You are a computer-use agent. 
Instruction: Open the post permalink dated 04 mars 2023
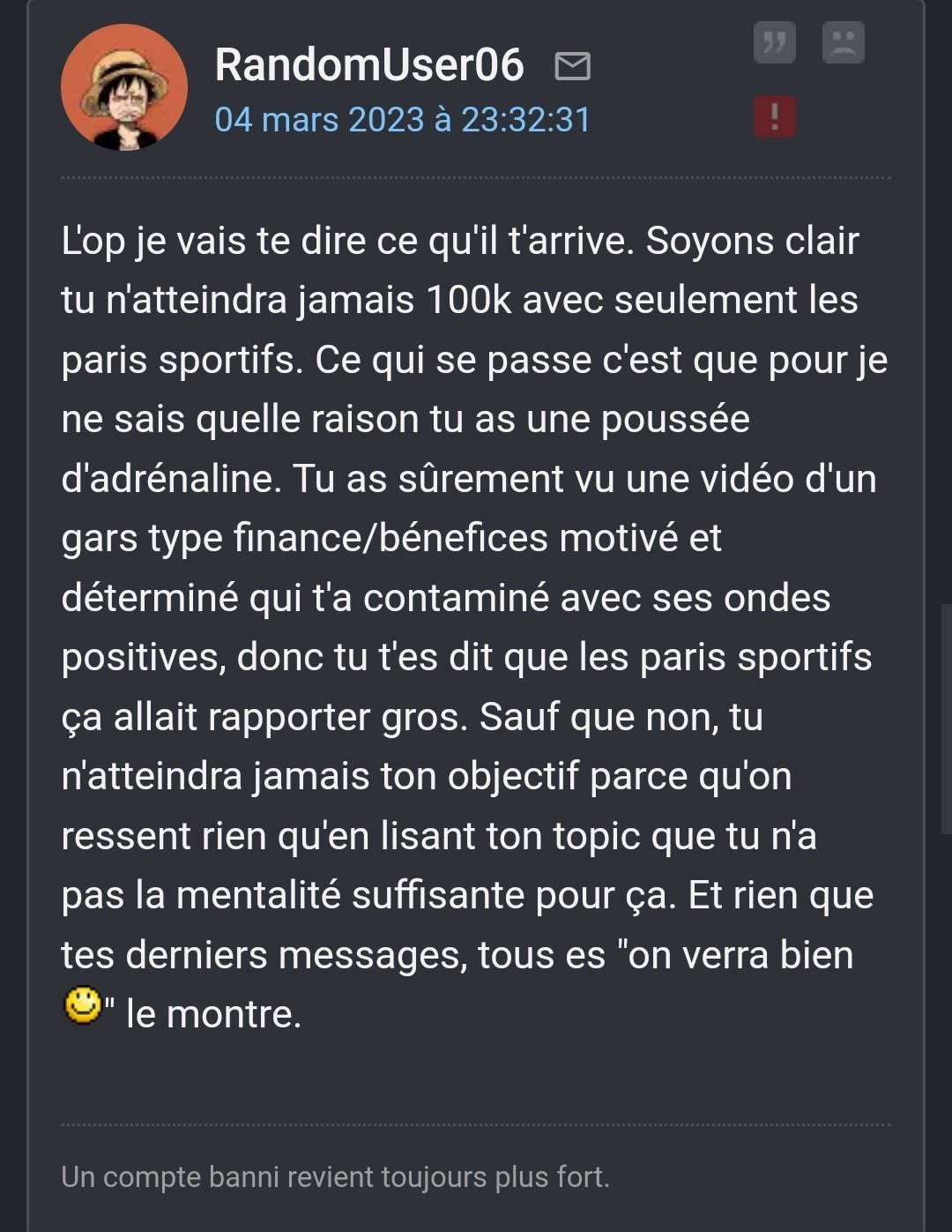click(x=402, y=119)
